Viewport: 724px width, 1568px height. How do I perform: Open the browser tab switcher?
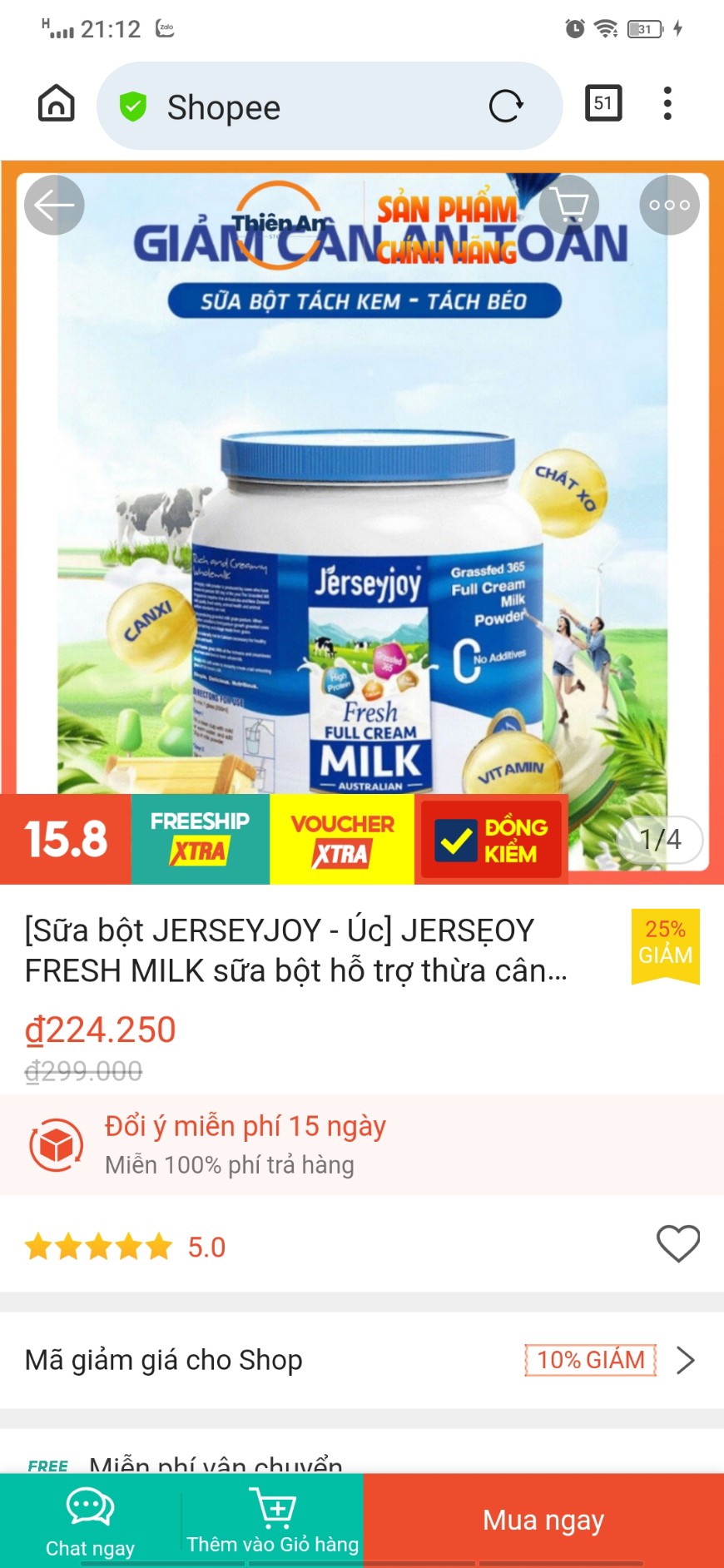point(603,104)
